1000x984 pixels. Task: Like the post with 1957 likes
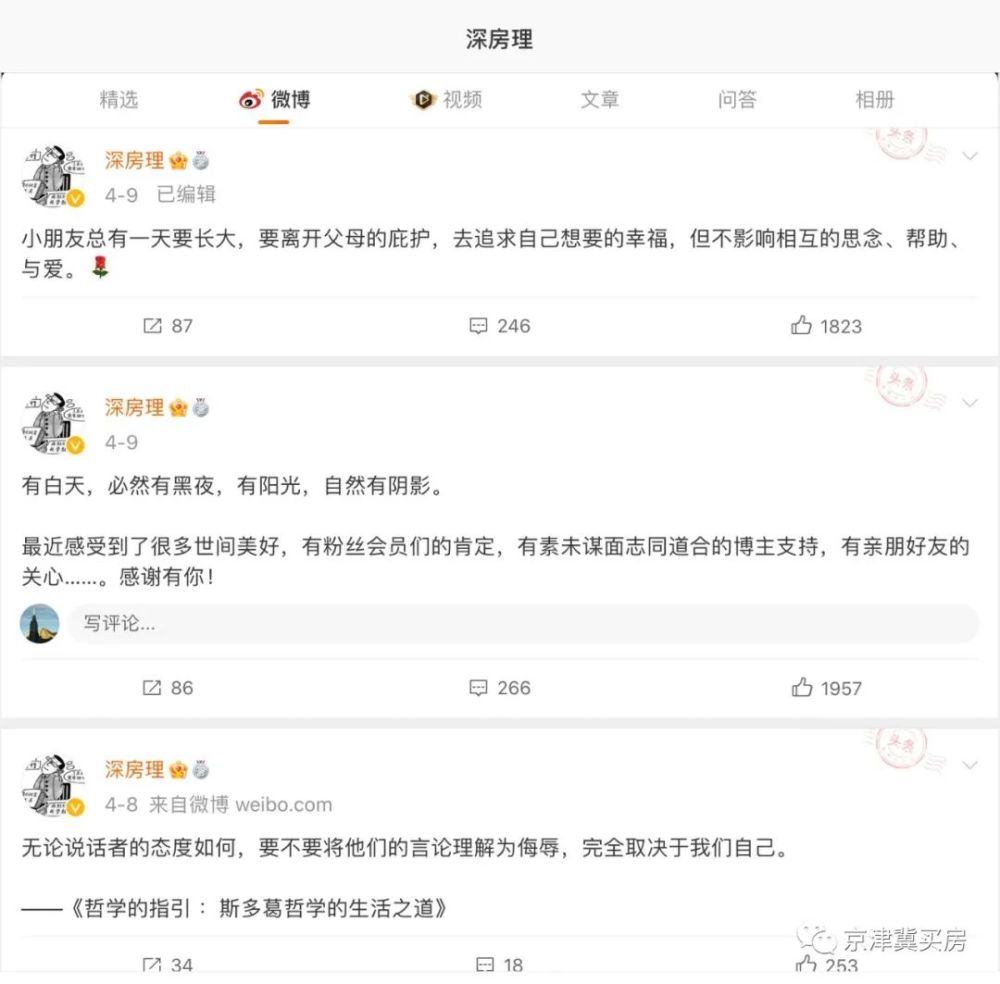[826, 688]
